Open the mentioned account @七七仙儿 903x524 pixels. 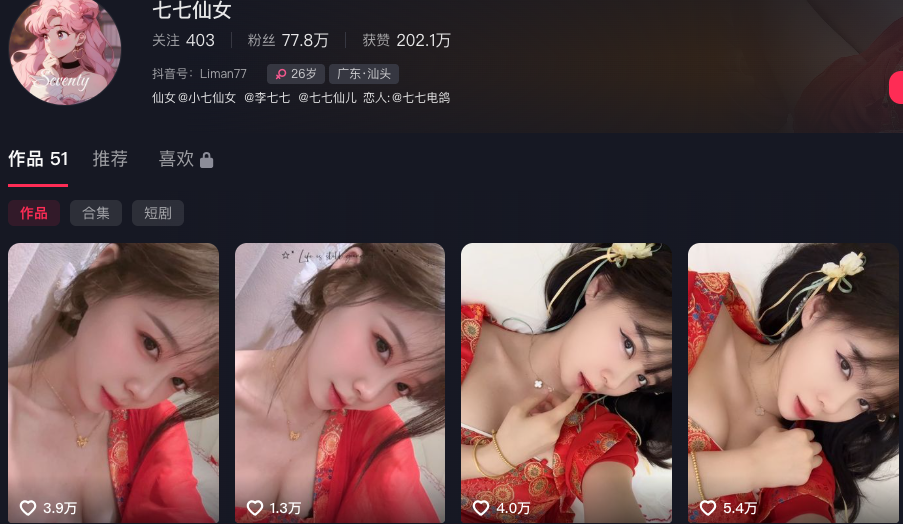pyautogui.click(x=327, y=98)
